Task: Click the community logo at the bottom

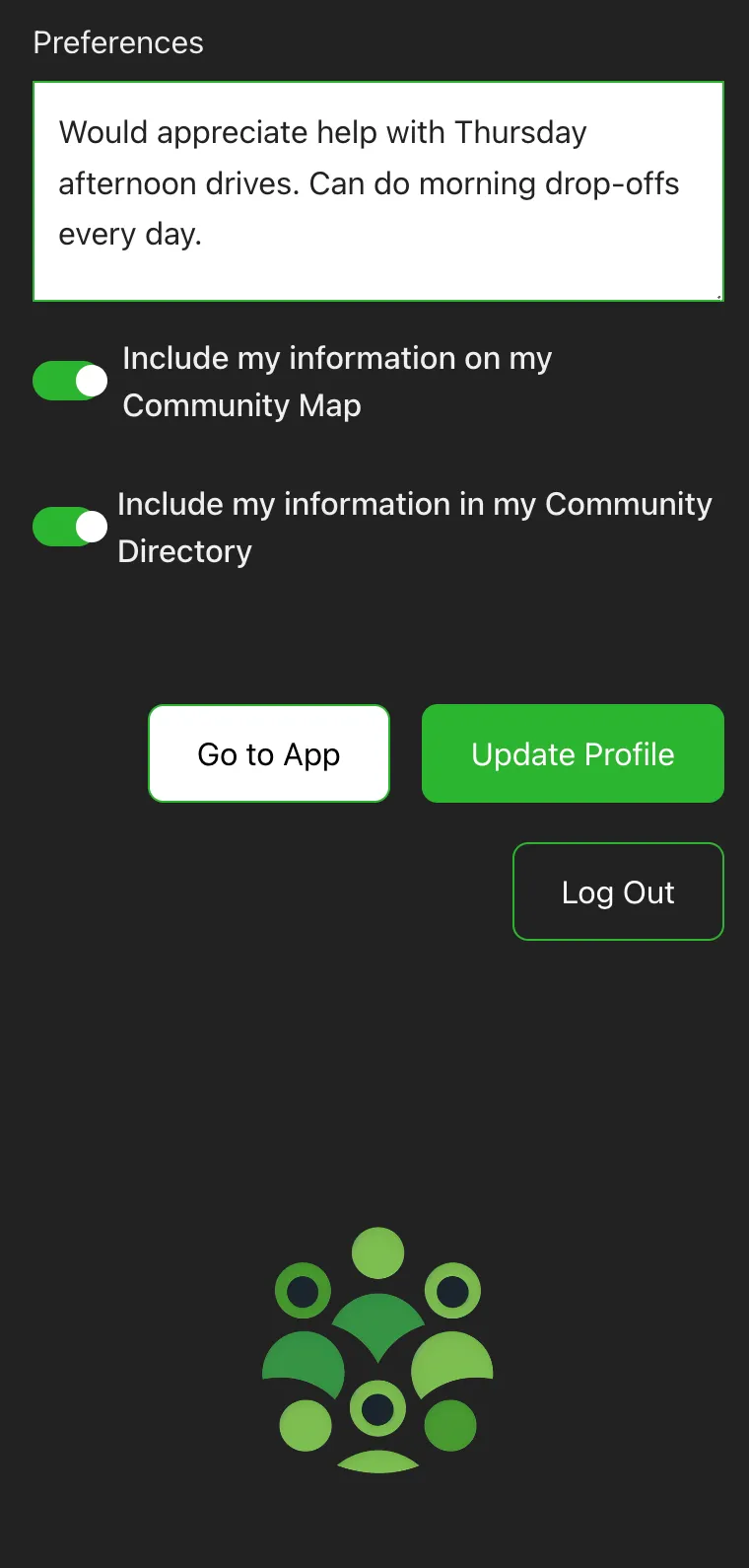Action: click(x=377, y=1351)
